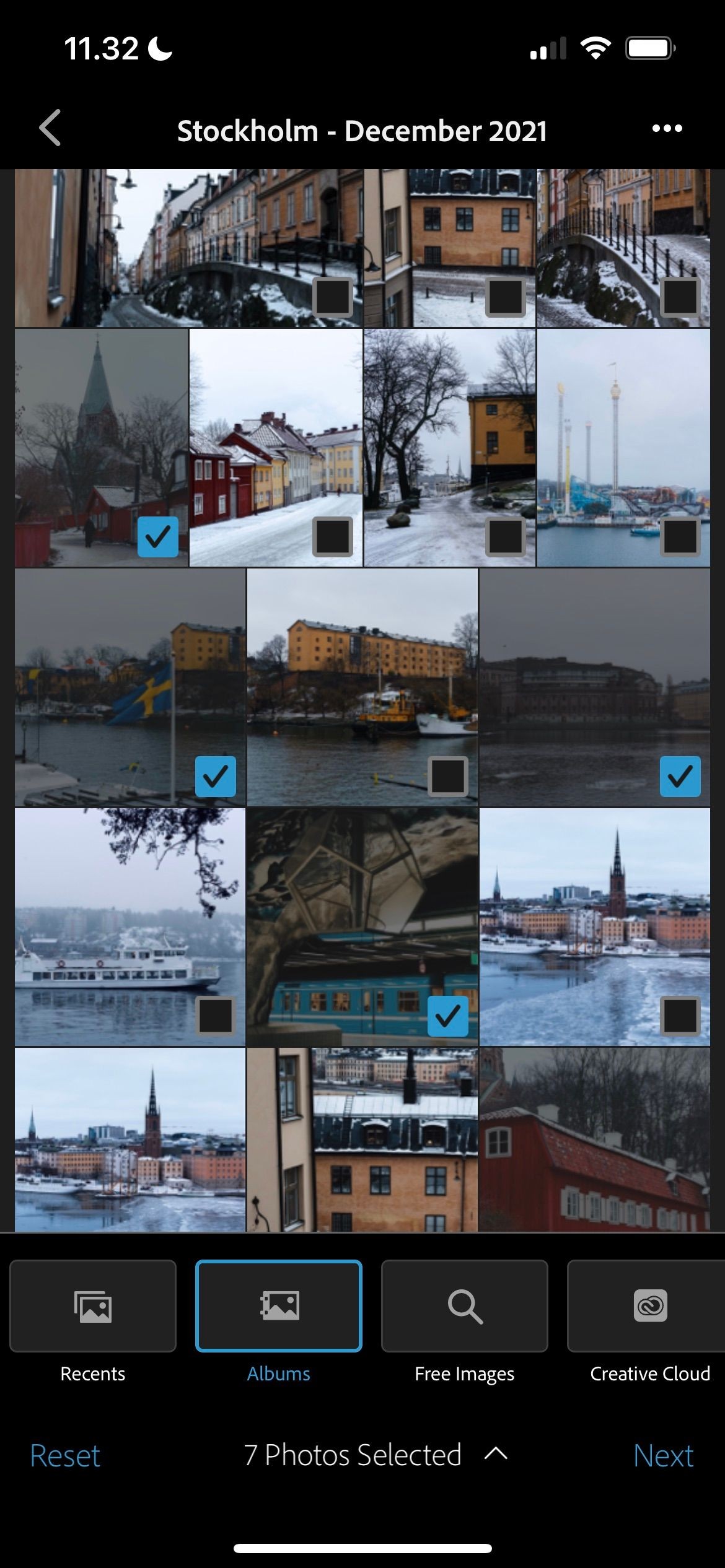
Task: Select the frozen water old town skyline photo
Action: (x=680, y=1016)
